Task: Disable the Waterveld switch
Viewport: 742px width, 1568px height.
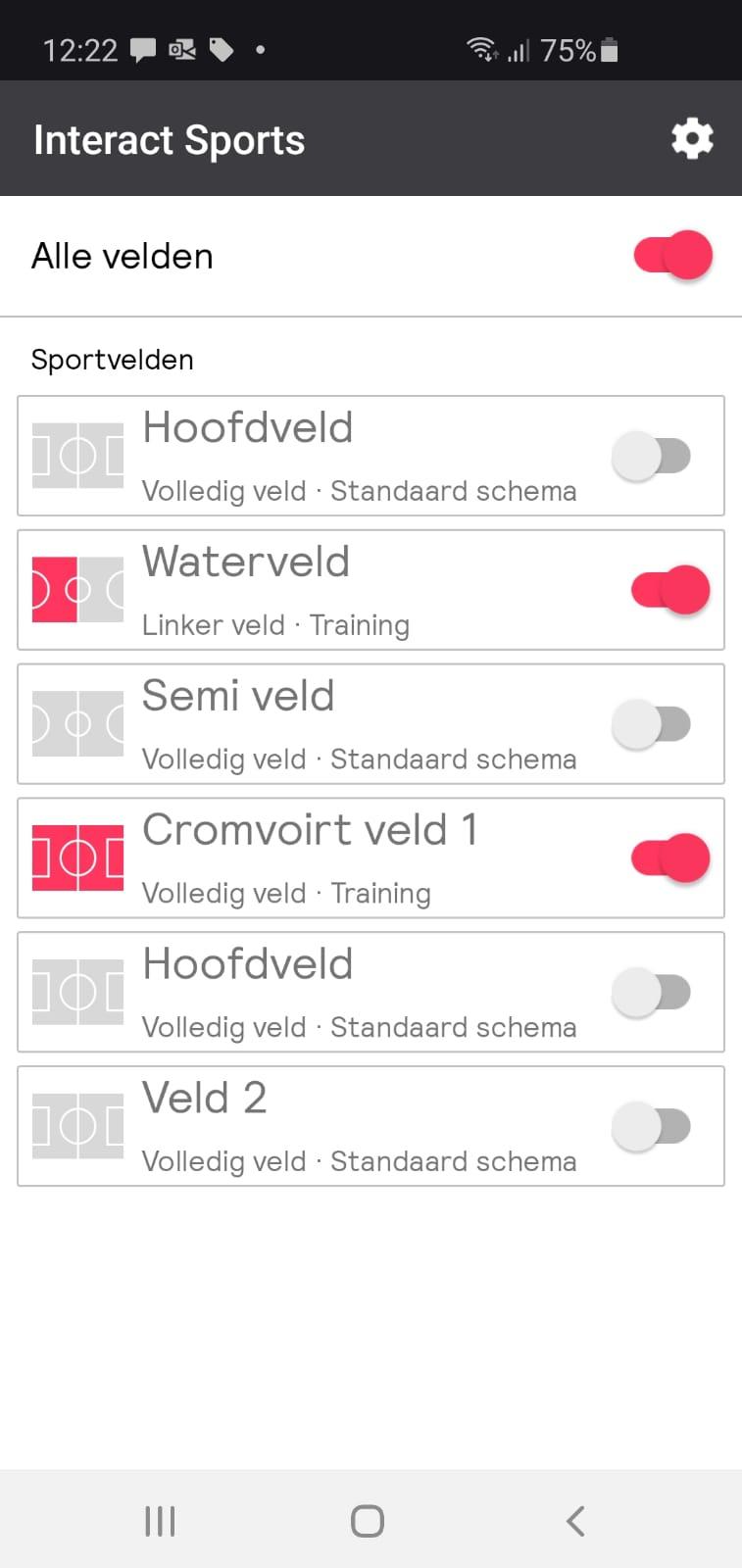Action: click(670, 590)
